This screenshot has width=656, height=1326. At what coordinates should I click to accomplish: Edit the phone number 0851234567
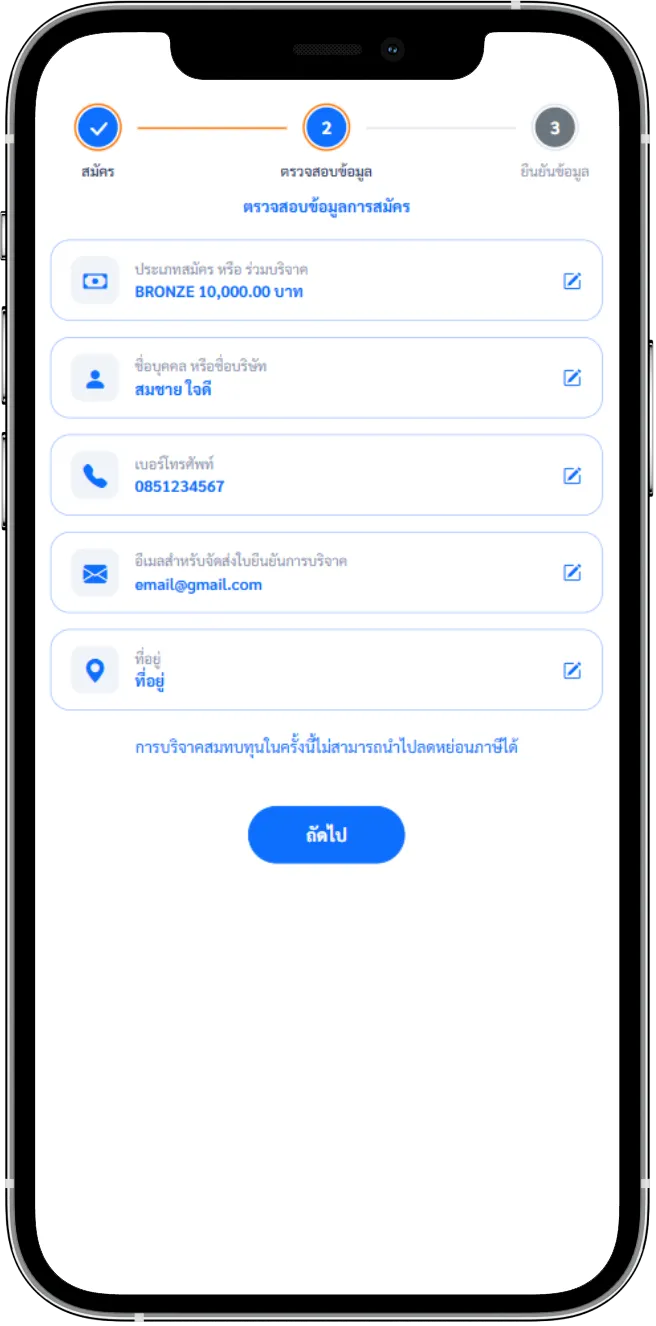[572, 475]
